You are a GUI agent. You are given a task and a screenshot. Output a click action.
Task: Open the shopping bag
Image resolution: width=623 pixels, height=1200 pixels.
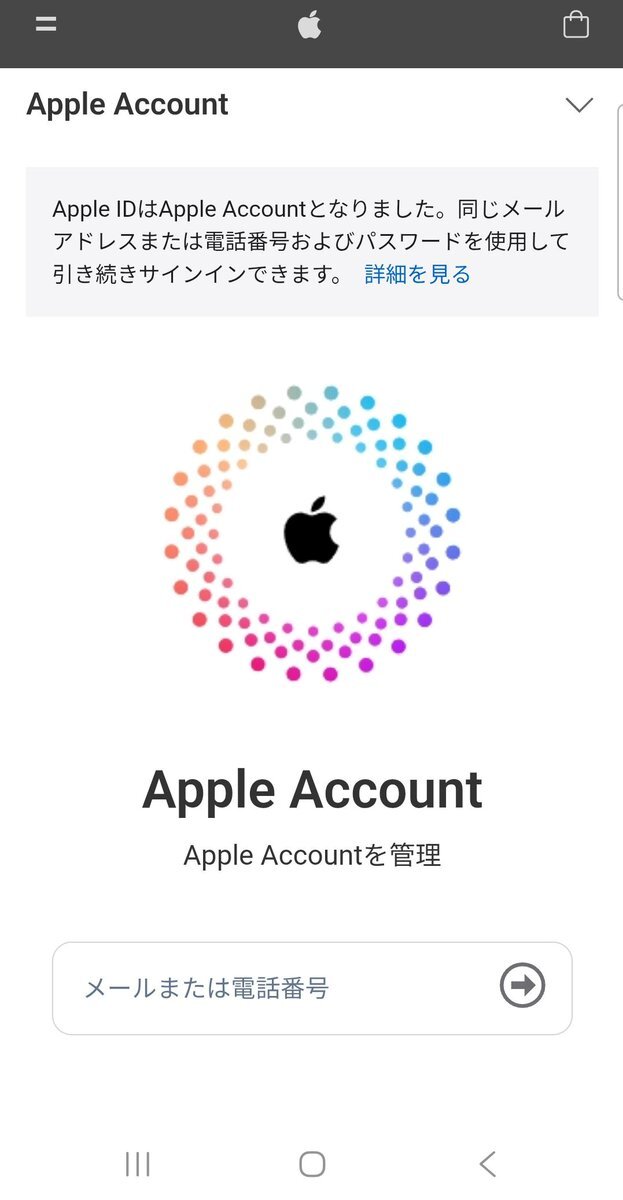tap(576, 24)
